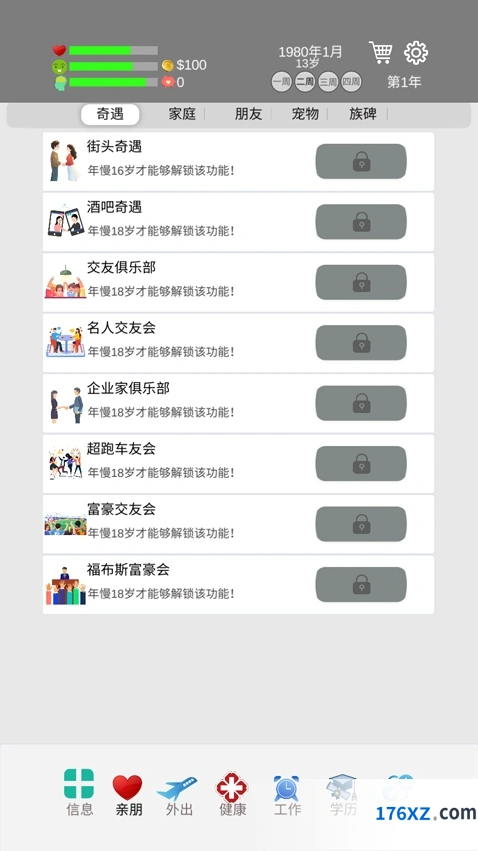
Task: Switch to the 族碑 tab
Action: [x=363, y=114]
